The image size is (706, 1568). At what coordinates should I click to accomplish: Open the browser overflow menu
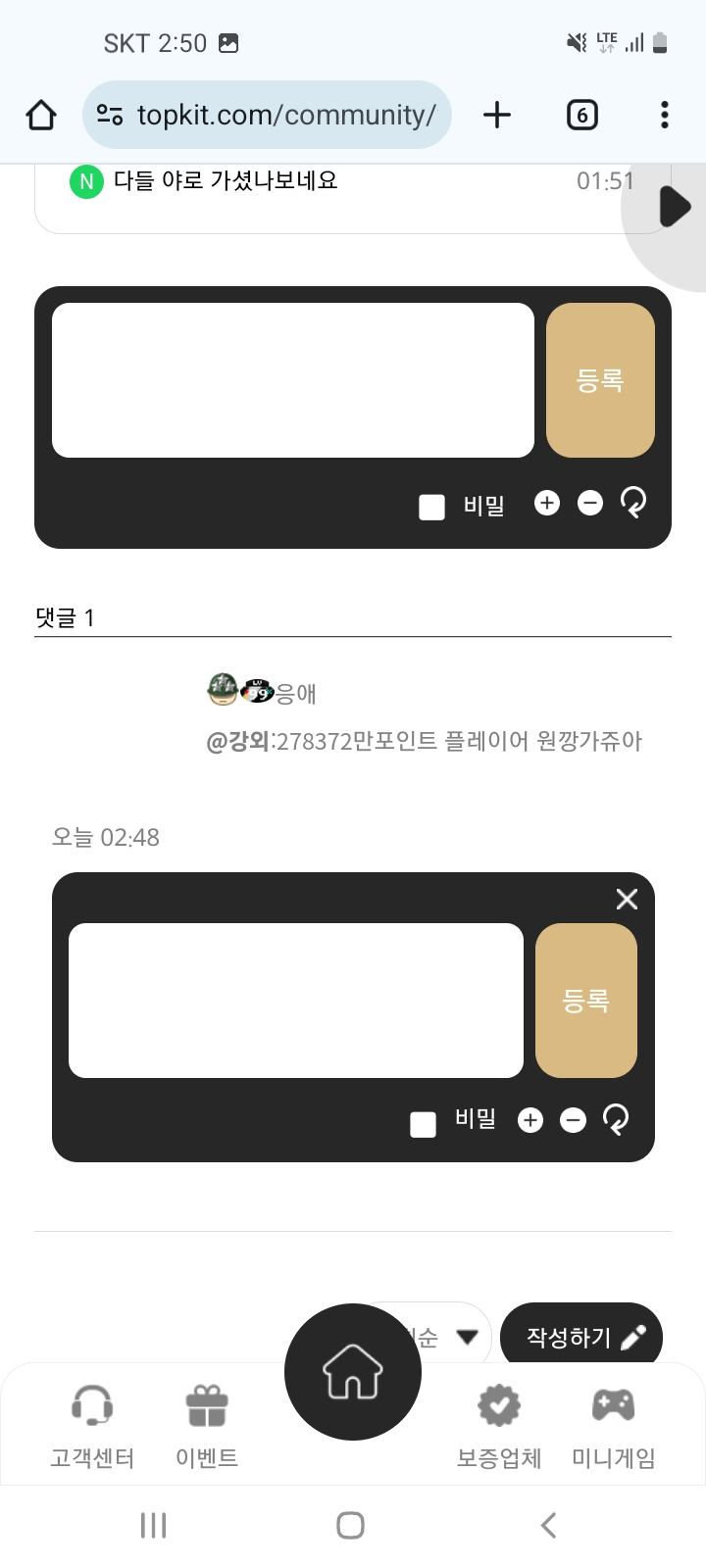[665, 115]
